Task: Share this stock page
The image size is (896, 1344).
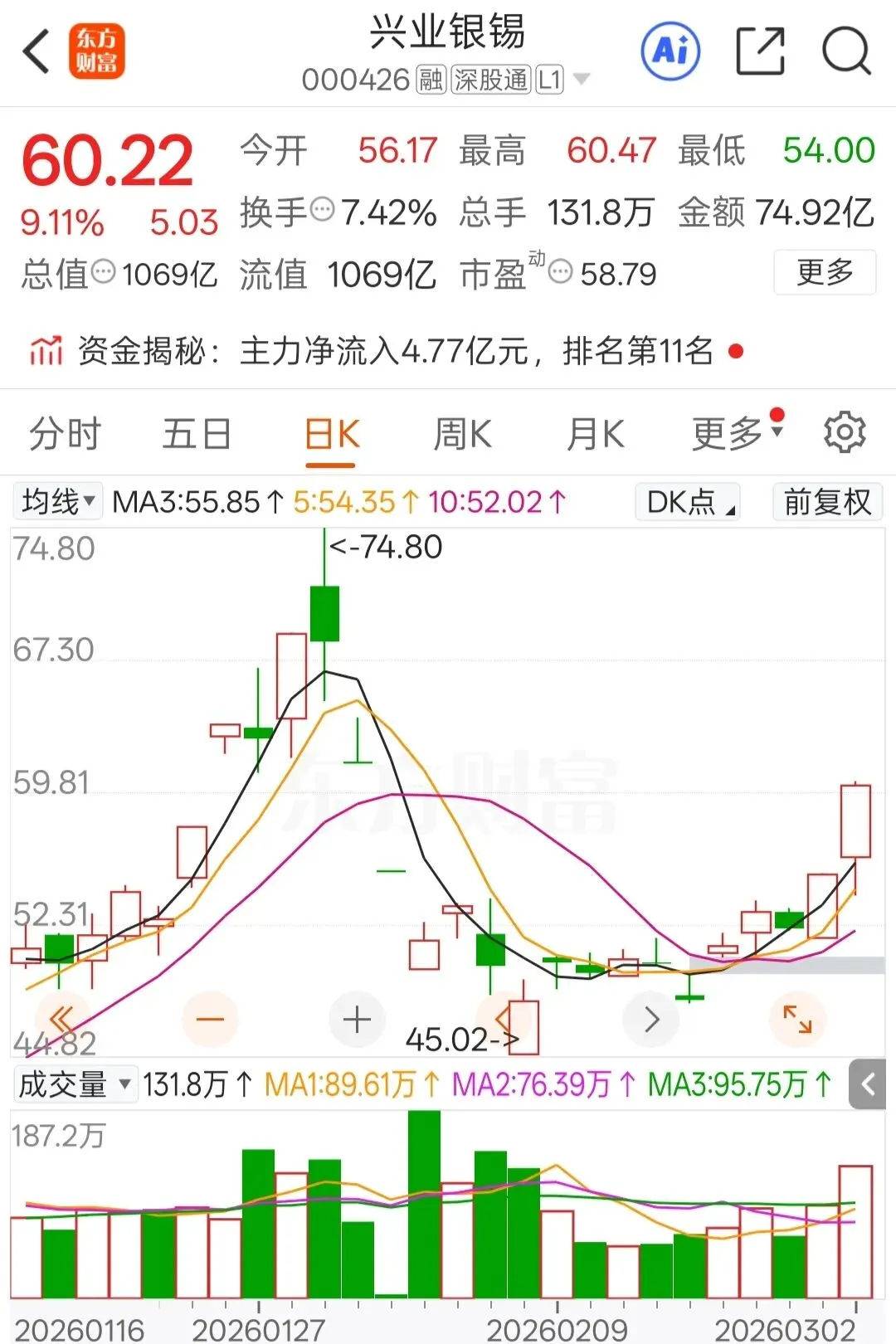Action: pos(760,51)
